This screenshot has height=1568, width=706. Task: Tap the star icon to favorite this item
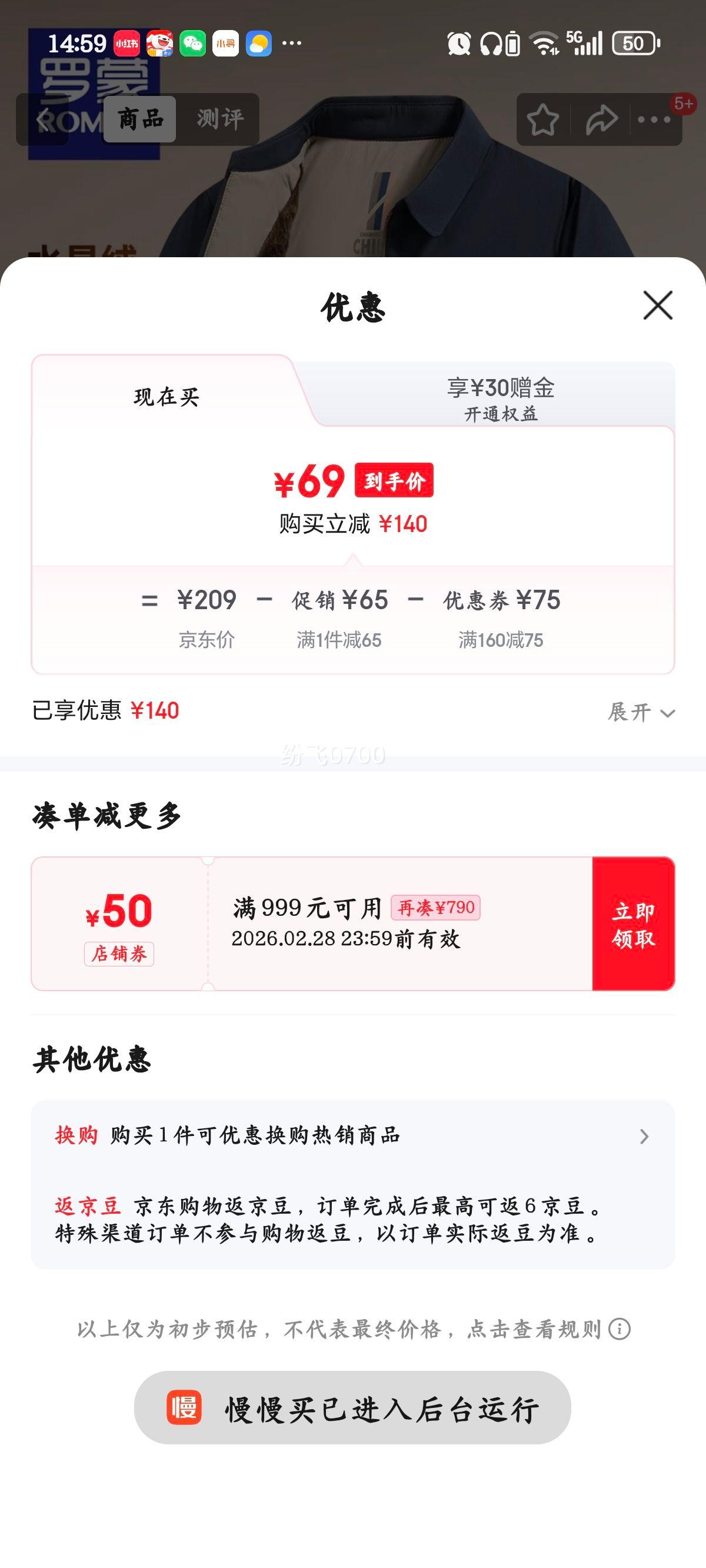(545, 119)
